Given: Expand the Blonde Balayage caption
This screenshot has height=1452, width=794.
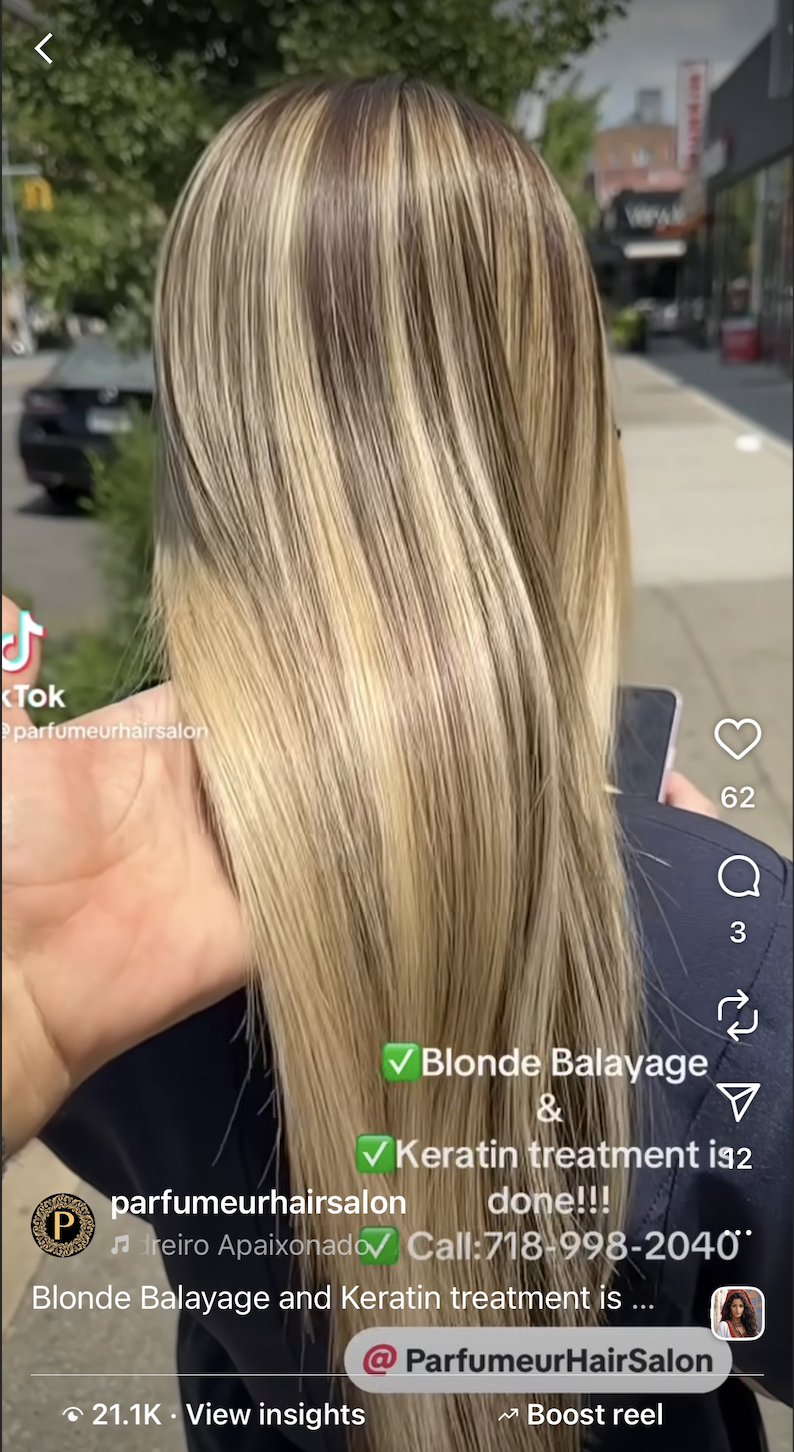Looking at the screenshot, I should click(343, 1298).
